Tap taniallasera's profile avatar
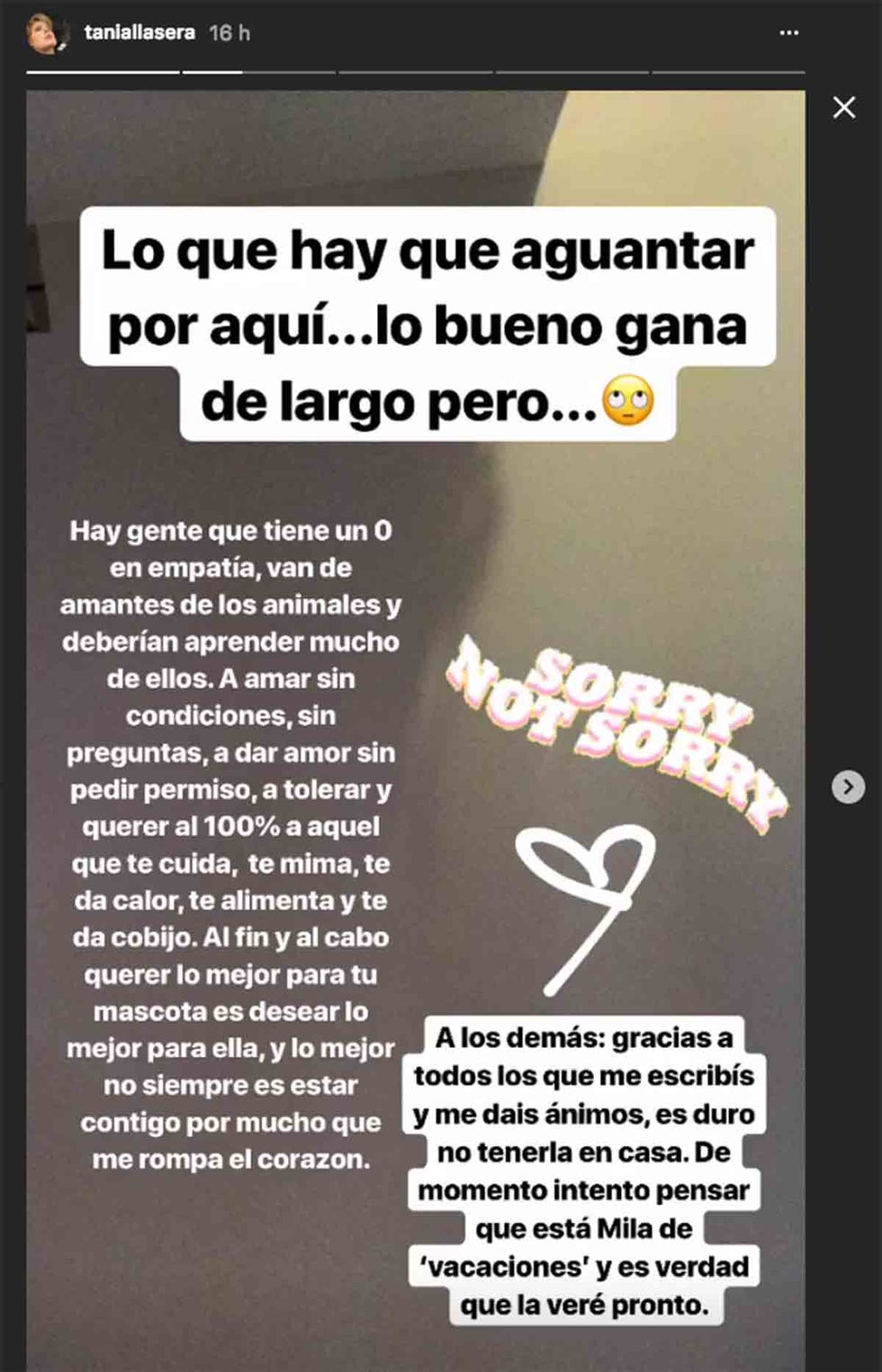This screenshot has width=882, height=1372. [47, 34]
